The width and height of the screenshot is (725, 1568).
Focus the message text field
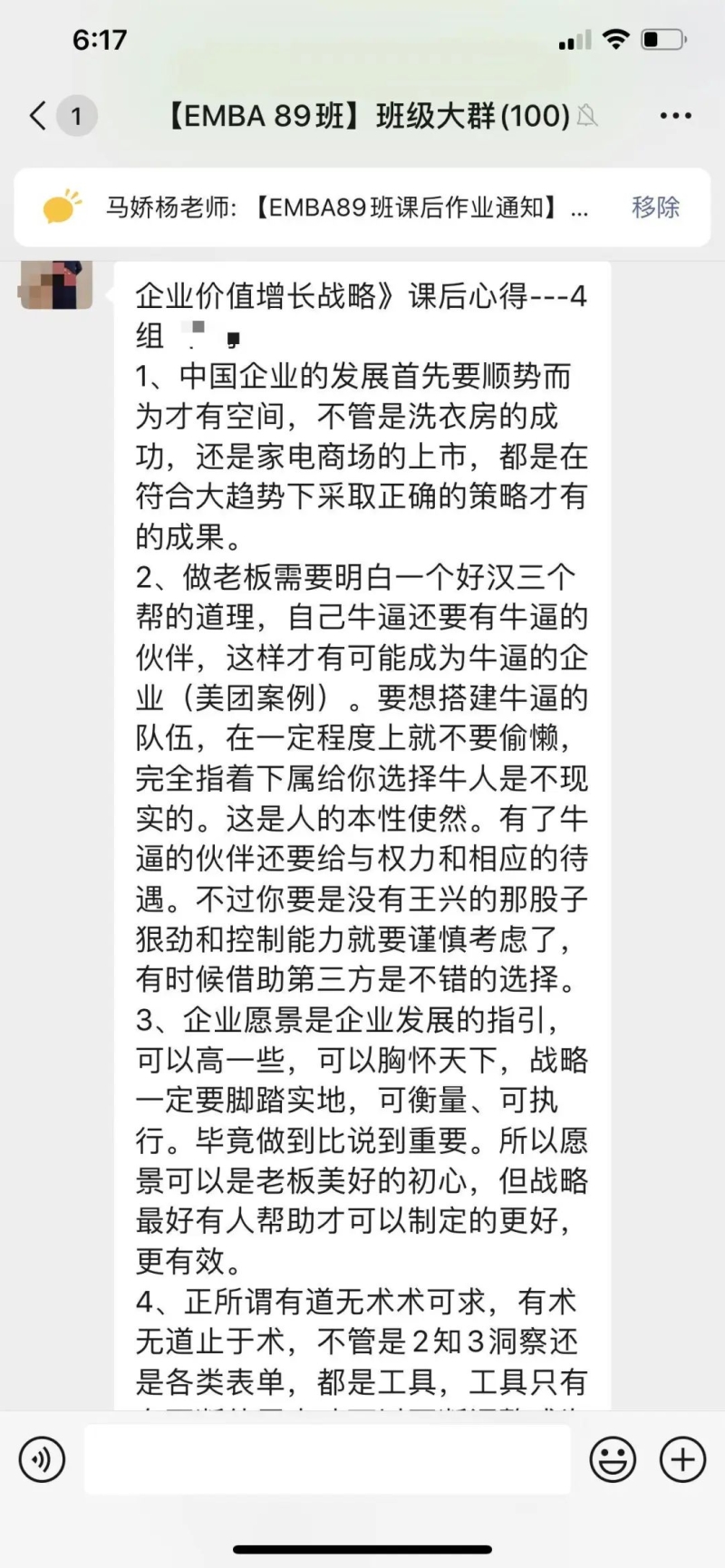(327, 1459)
